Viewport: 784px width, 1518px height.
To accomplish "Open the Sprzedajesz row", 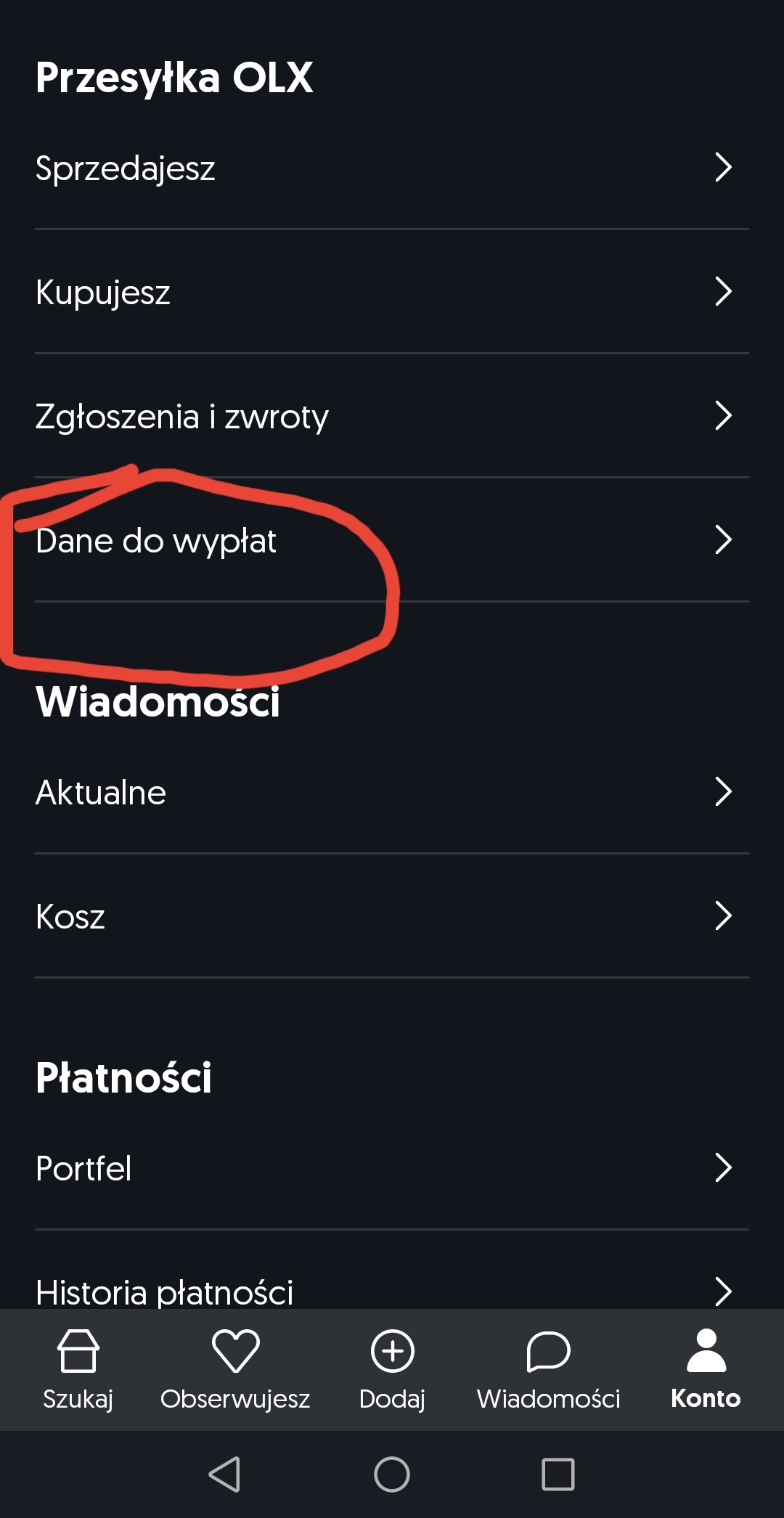I will (x=392, y=168).
